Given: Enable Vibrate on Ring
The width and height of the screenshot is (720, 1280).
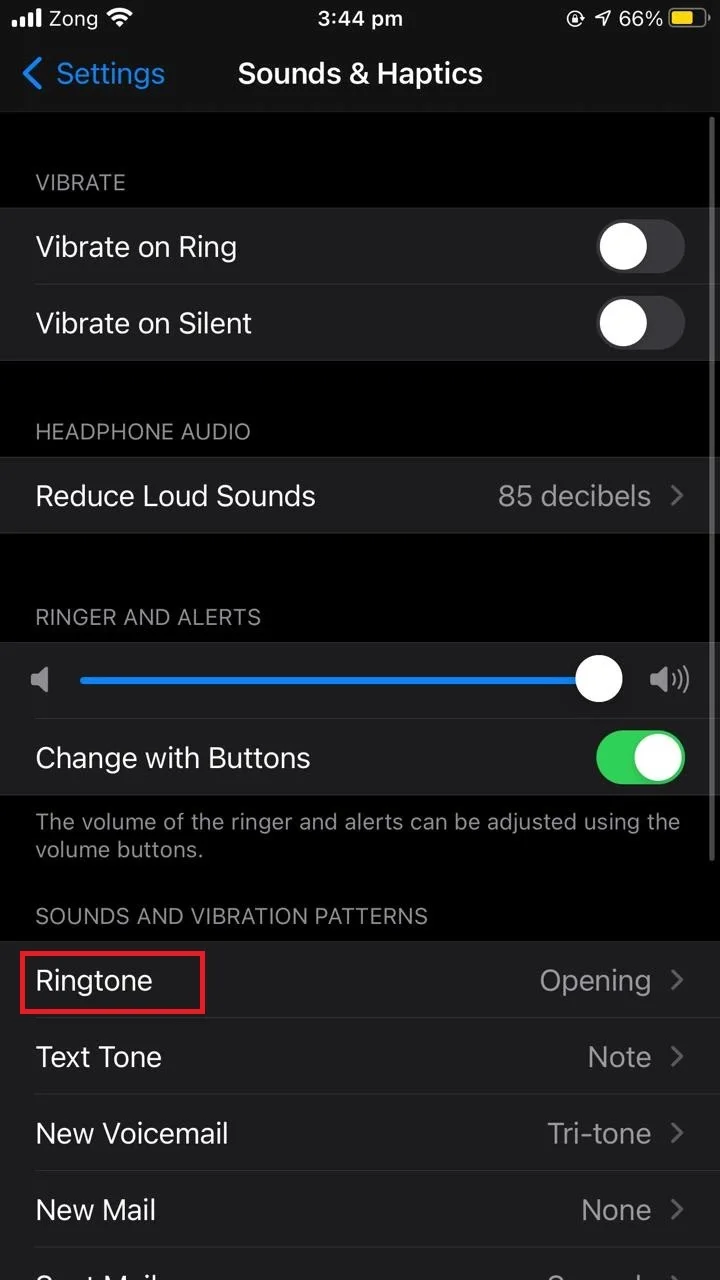Looking at the screenshot, I should (x=640, y=247).
